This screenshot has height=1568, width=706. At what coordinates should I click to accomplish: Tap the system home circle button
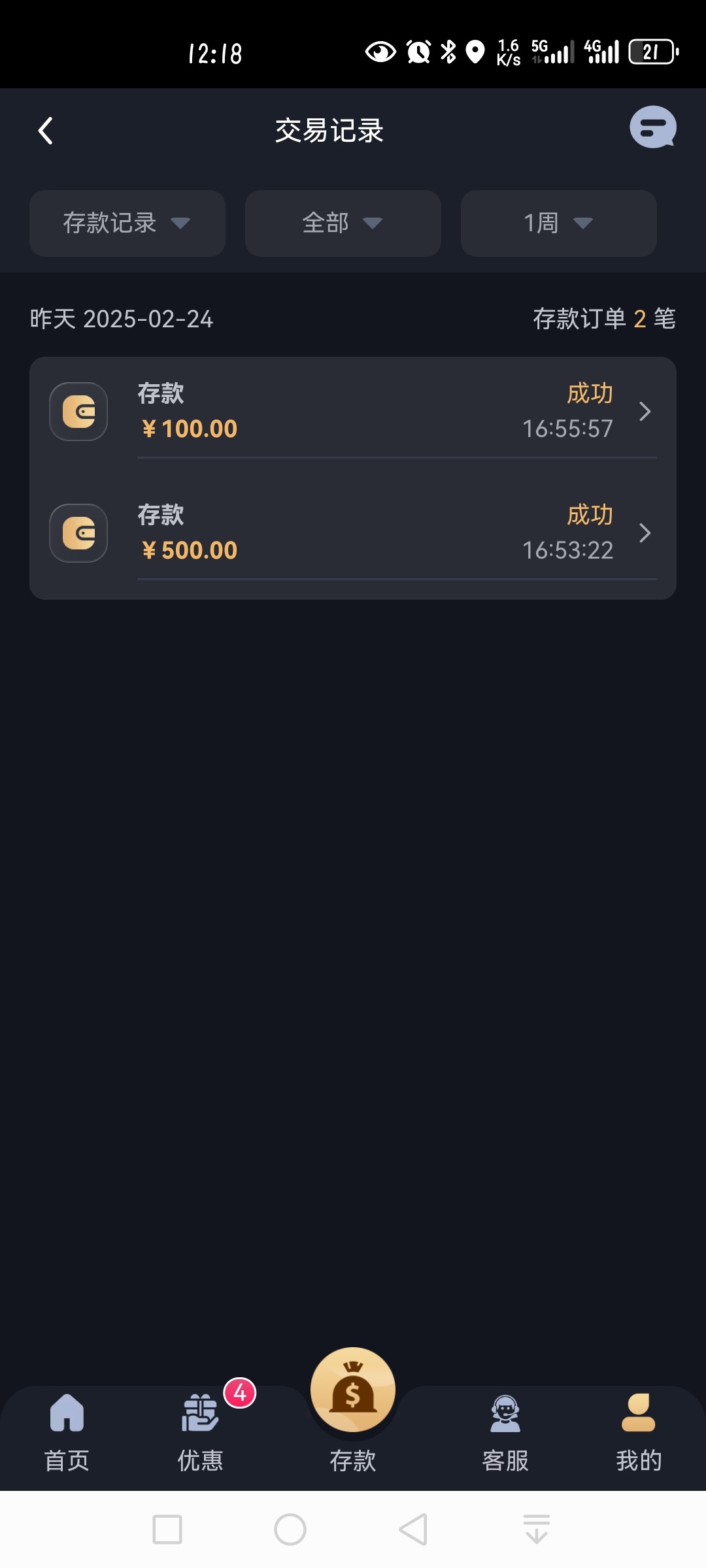click(290, 1529)
